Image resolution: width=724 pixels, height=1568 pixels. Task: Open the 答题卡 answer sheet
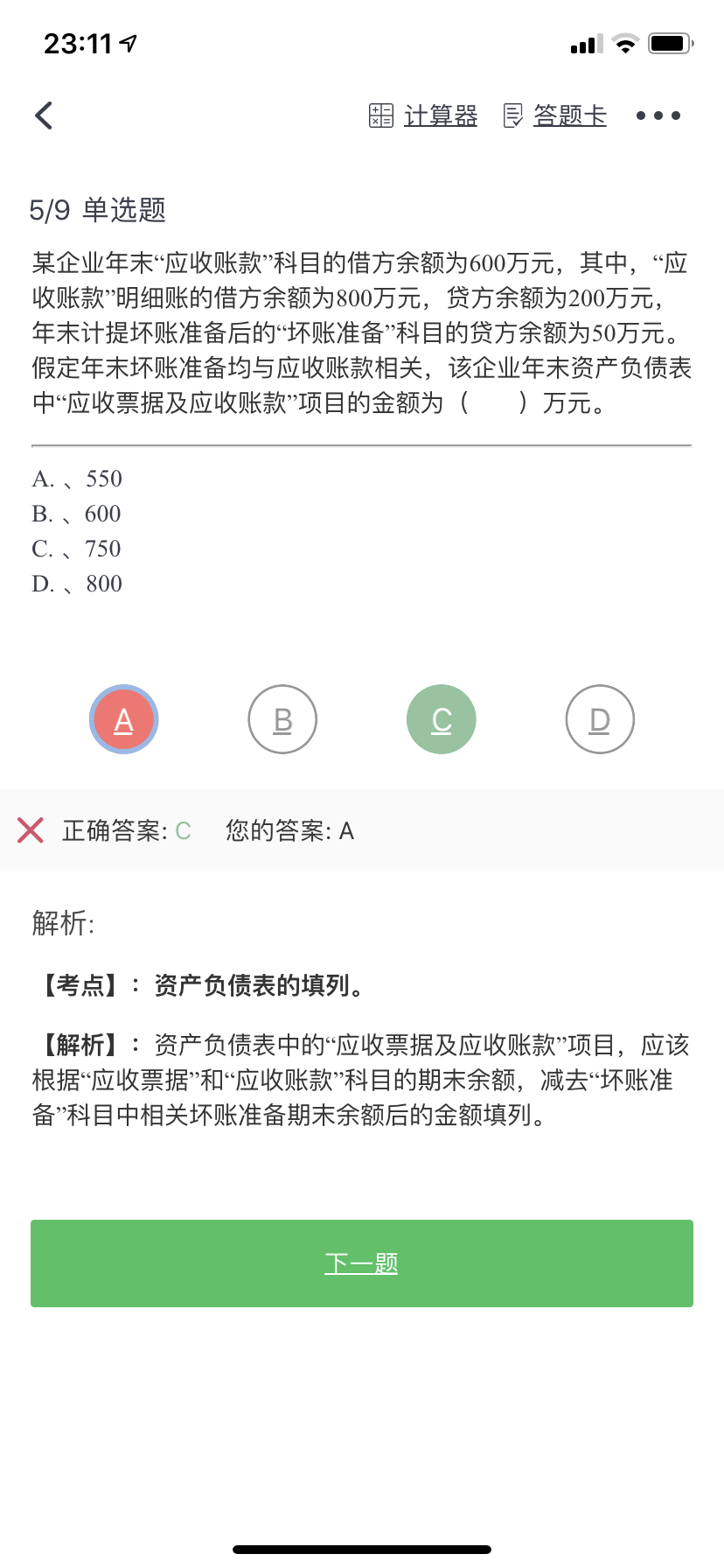pos(555,115)
